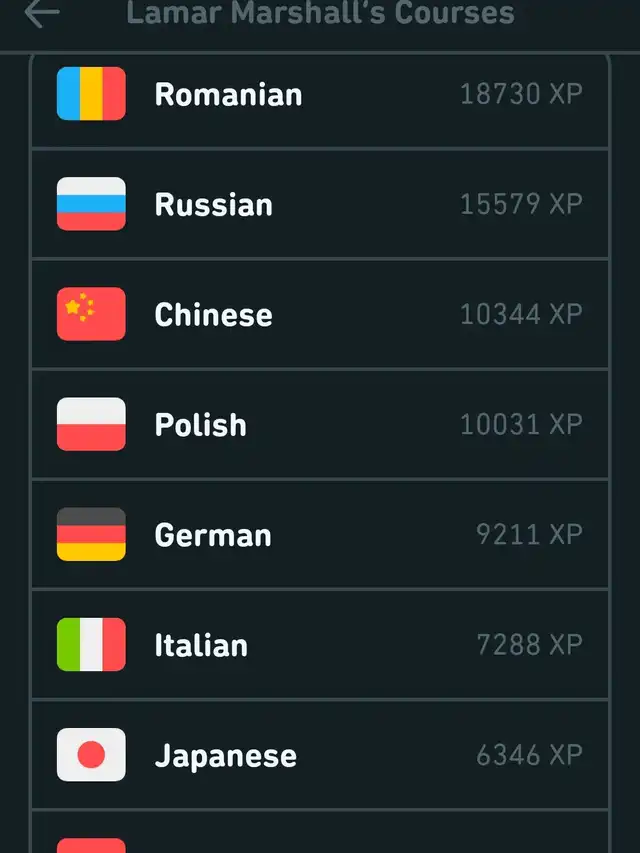The width and height of the screenshot is (640, 853).
Task: Open the Romanian course row
Action: 320,95
